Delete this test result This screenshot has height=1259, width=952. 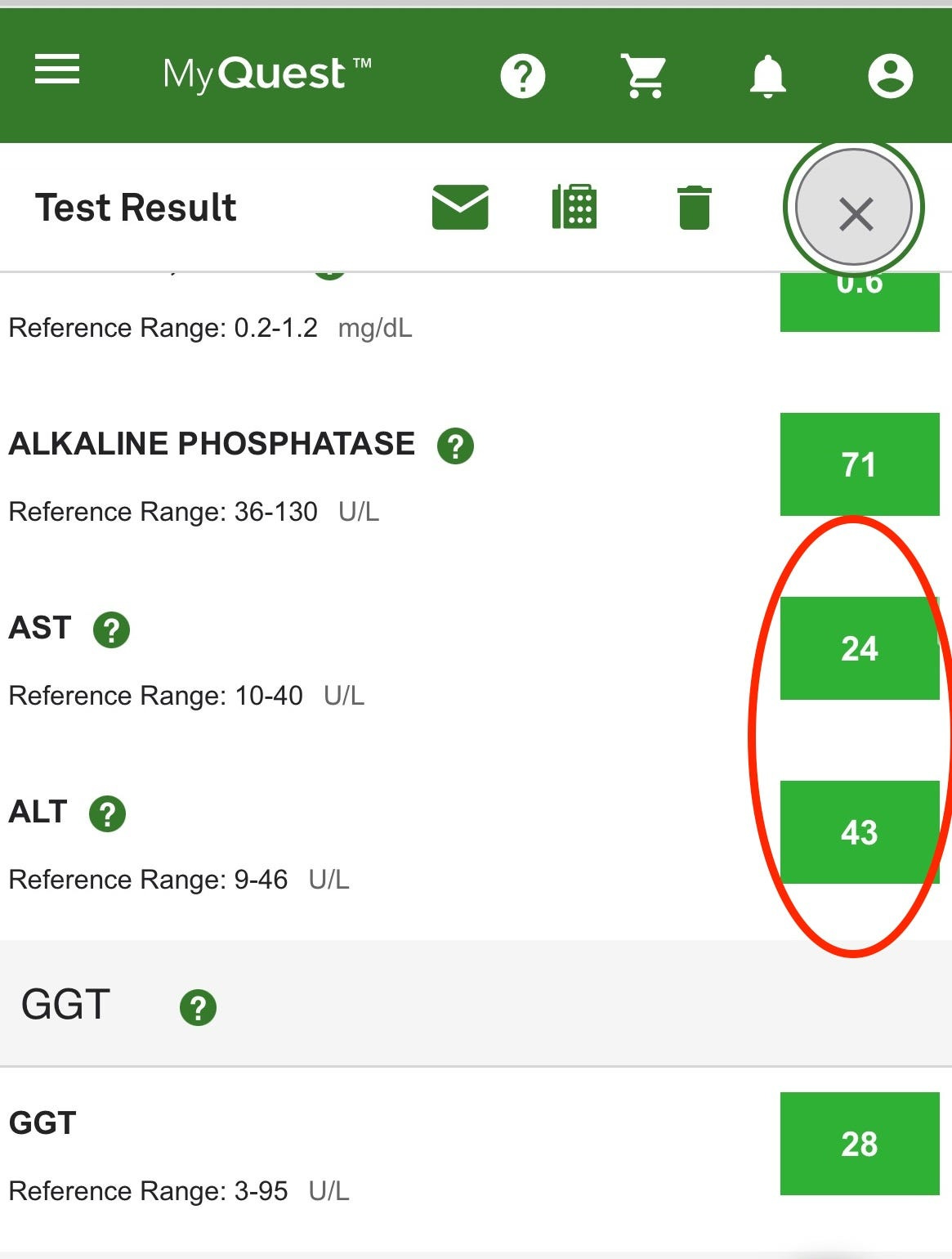point(695,208)
